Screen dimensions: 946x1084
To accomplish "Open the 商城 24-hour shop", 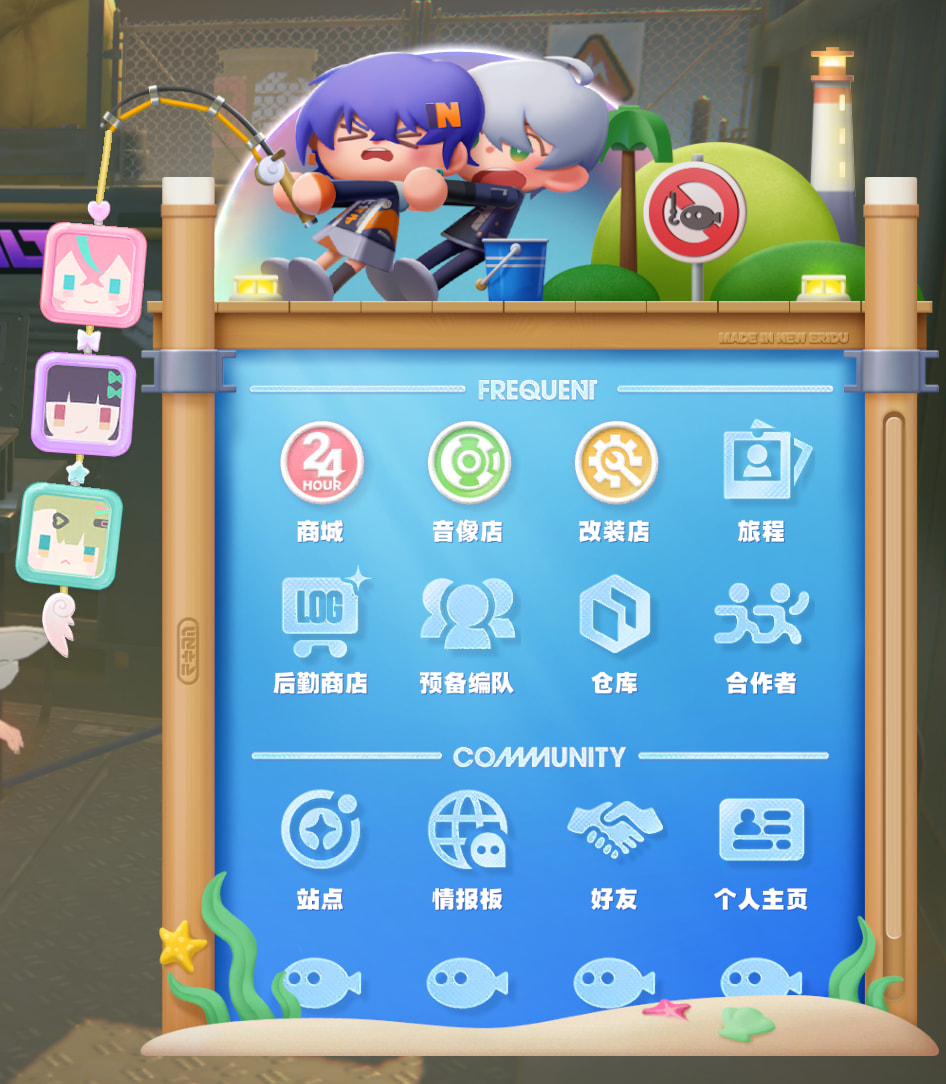I will pyautogui.click(x=321, y=464).
